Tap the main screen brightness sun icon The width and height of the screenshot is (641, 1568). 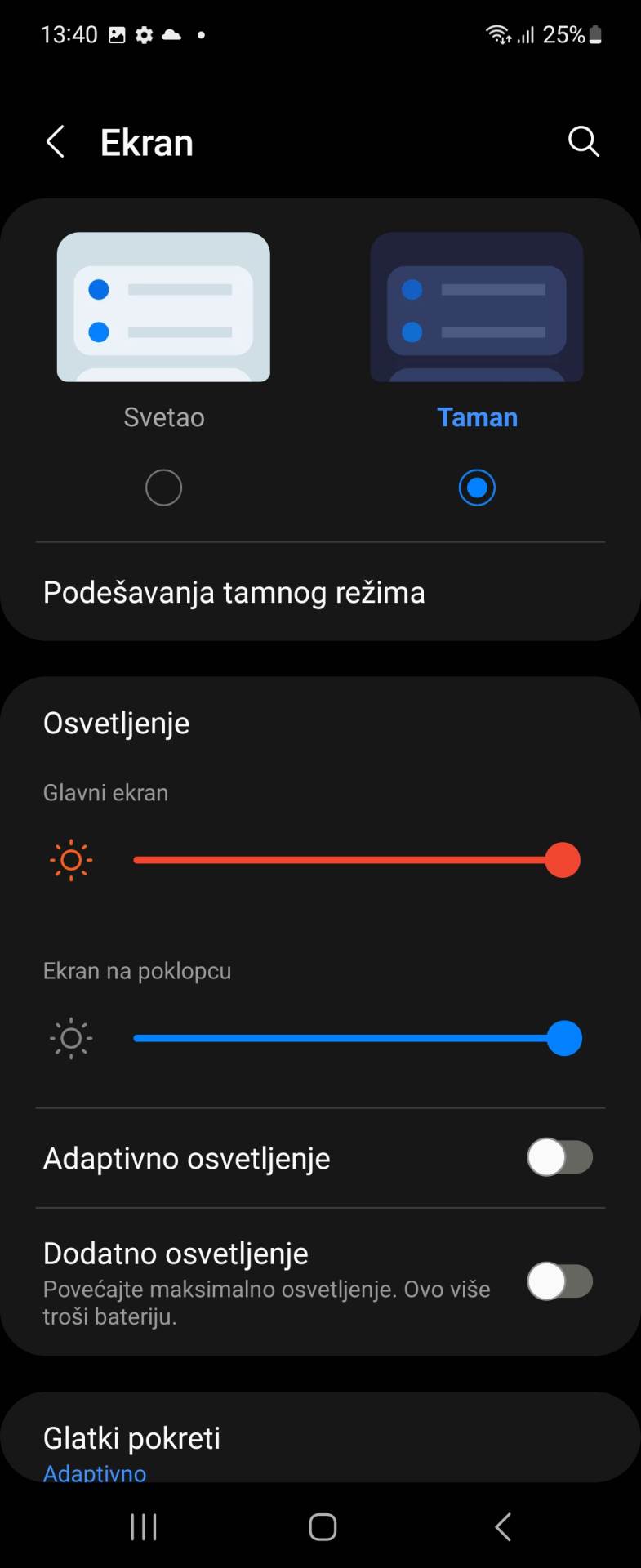coord(70,859)
